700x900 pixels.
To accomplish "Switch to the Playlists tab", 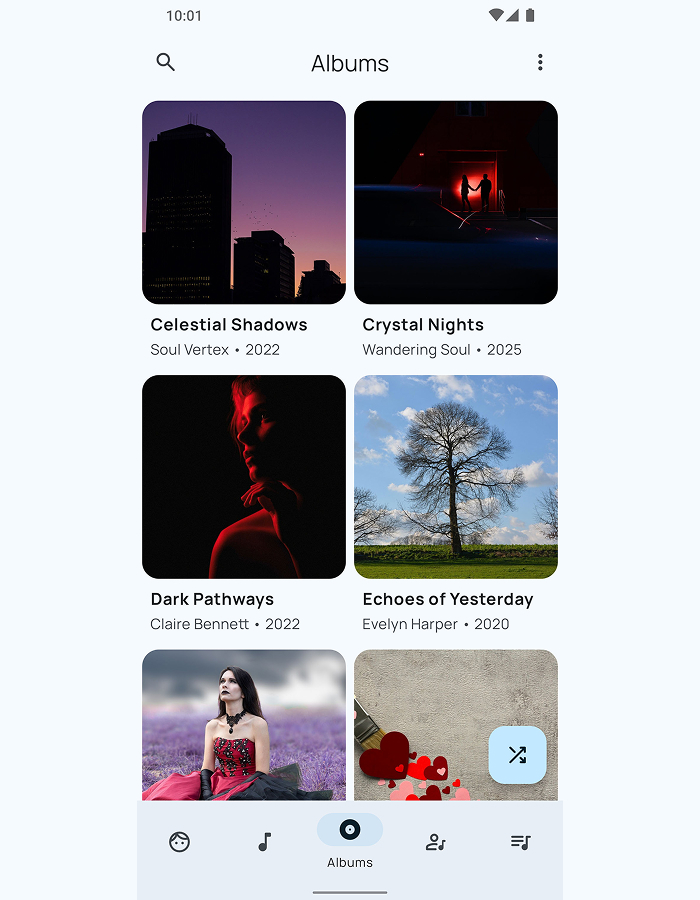I will point(520,842).
